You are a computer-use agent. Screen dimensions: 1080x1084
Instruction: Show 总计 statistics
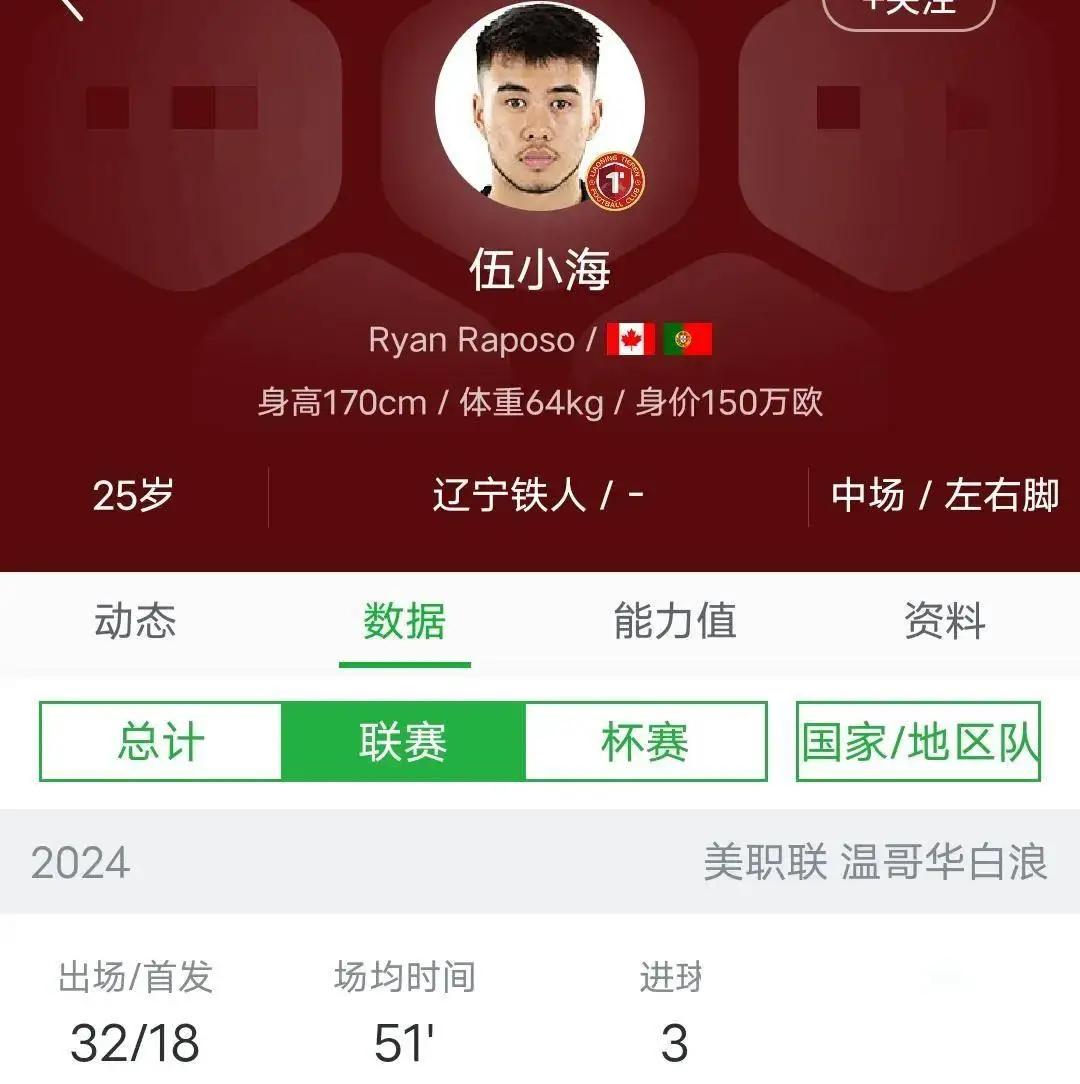click(x=161, y=742)
